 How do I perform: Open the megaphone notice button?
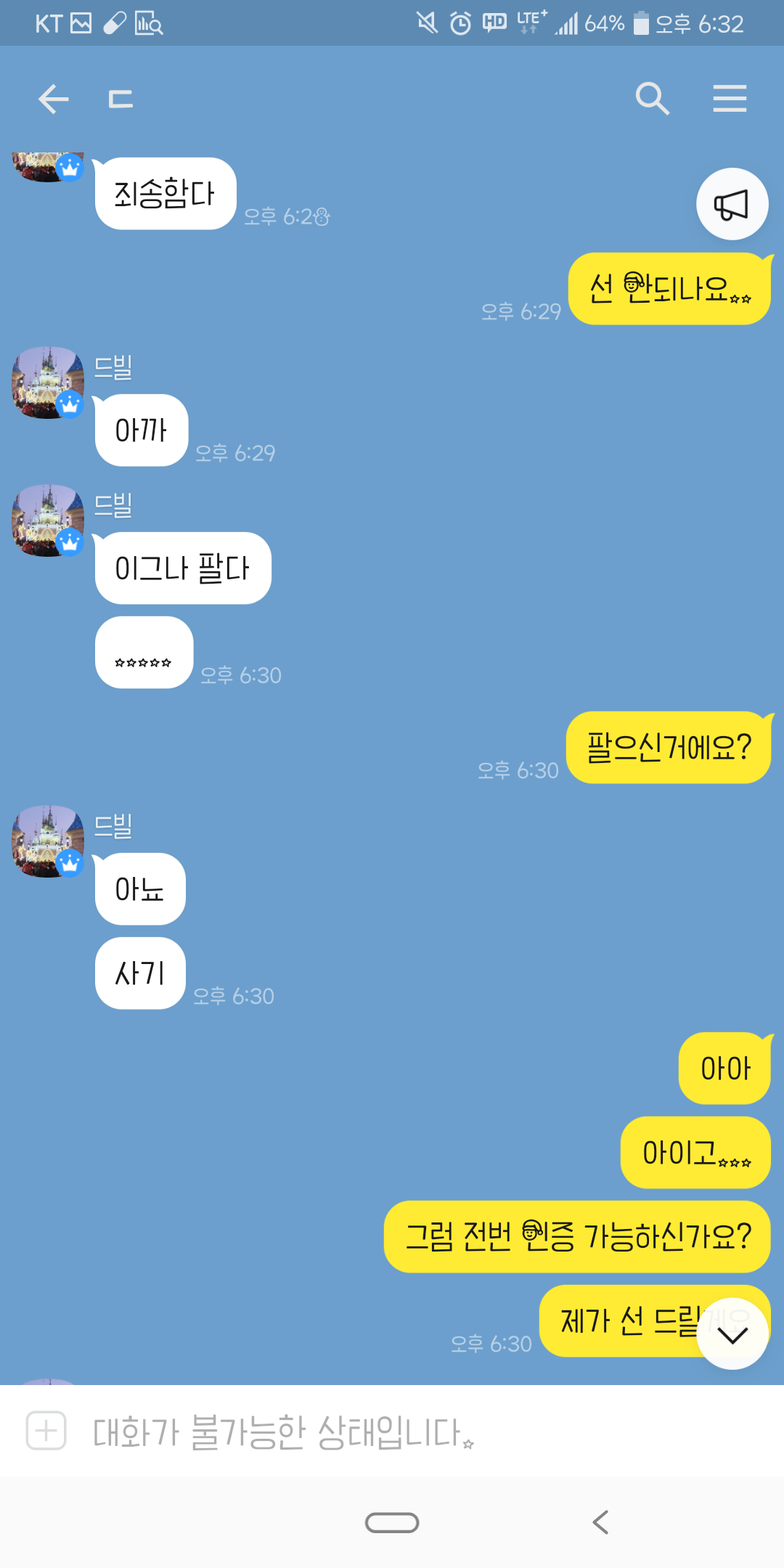point(732,205)
